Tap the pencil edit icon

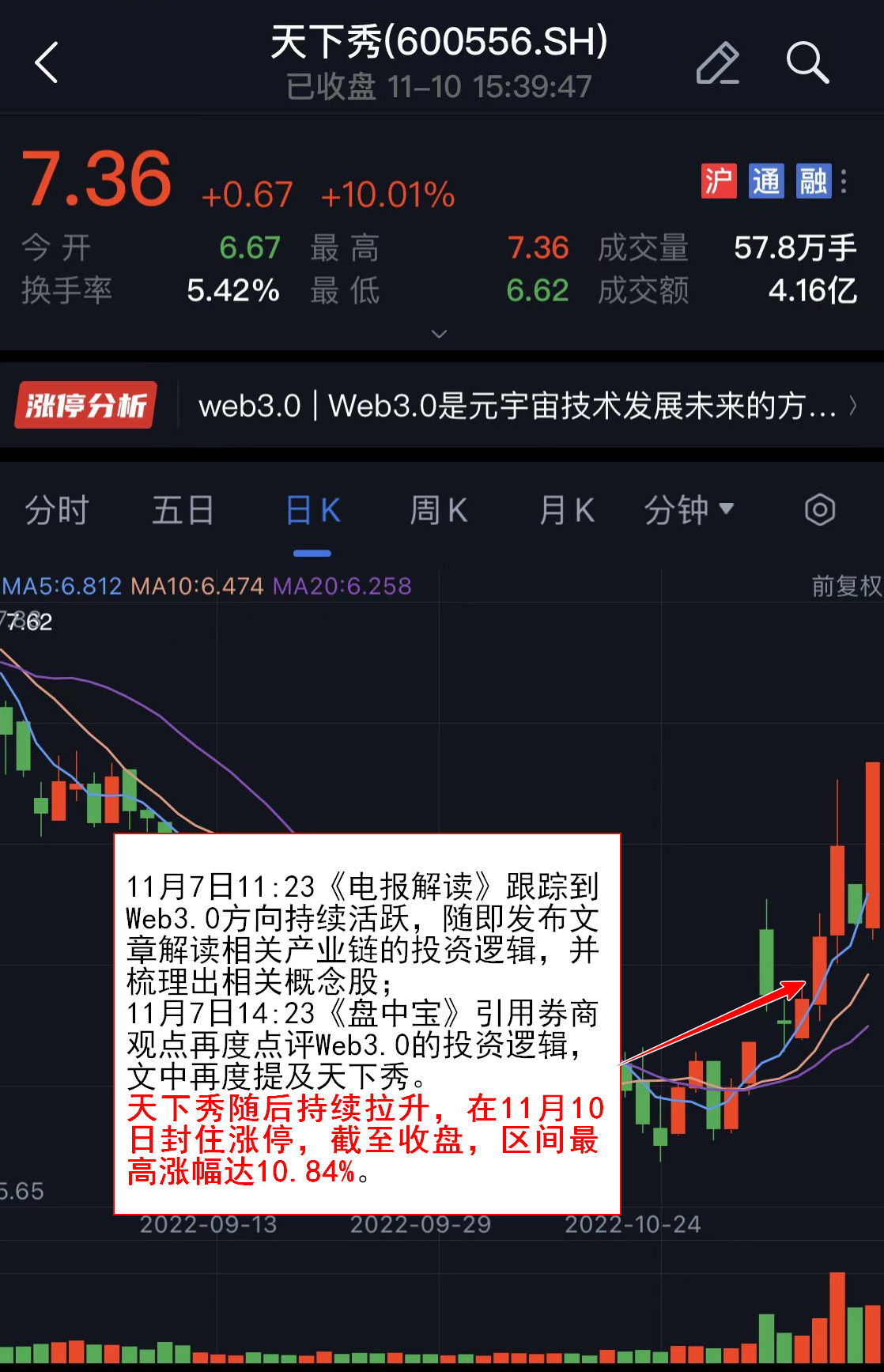tap(717, 62)
